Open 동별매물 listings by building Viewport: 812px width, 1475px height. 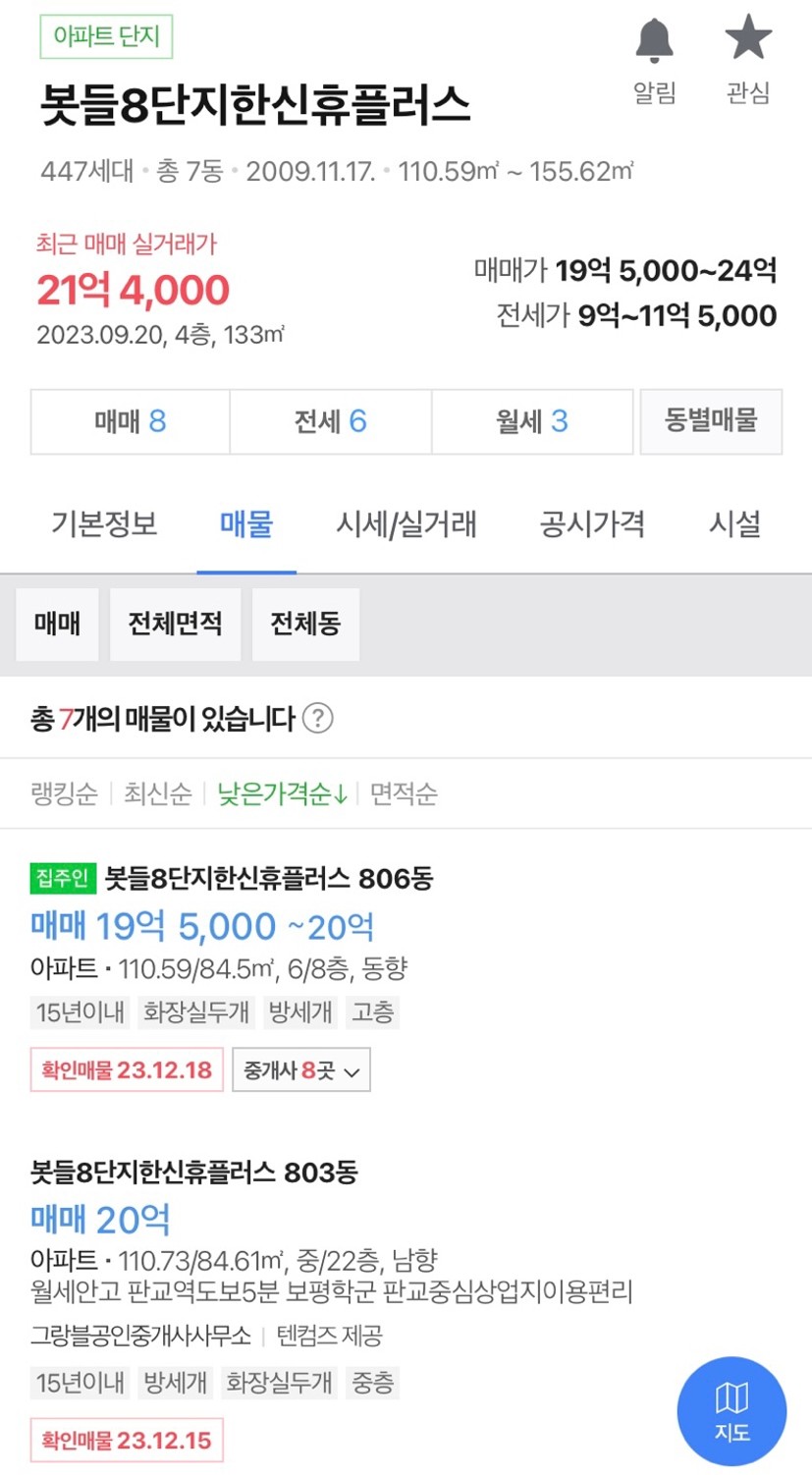click(711, 421)
